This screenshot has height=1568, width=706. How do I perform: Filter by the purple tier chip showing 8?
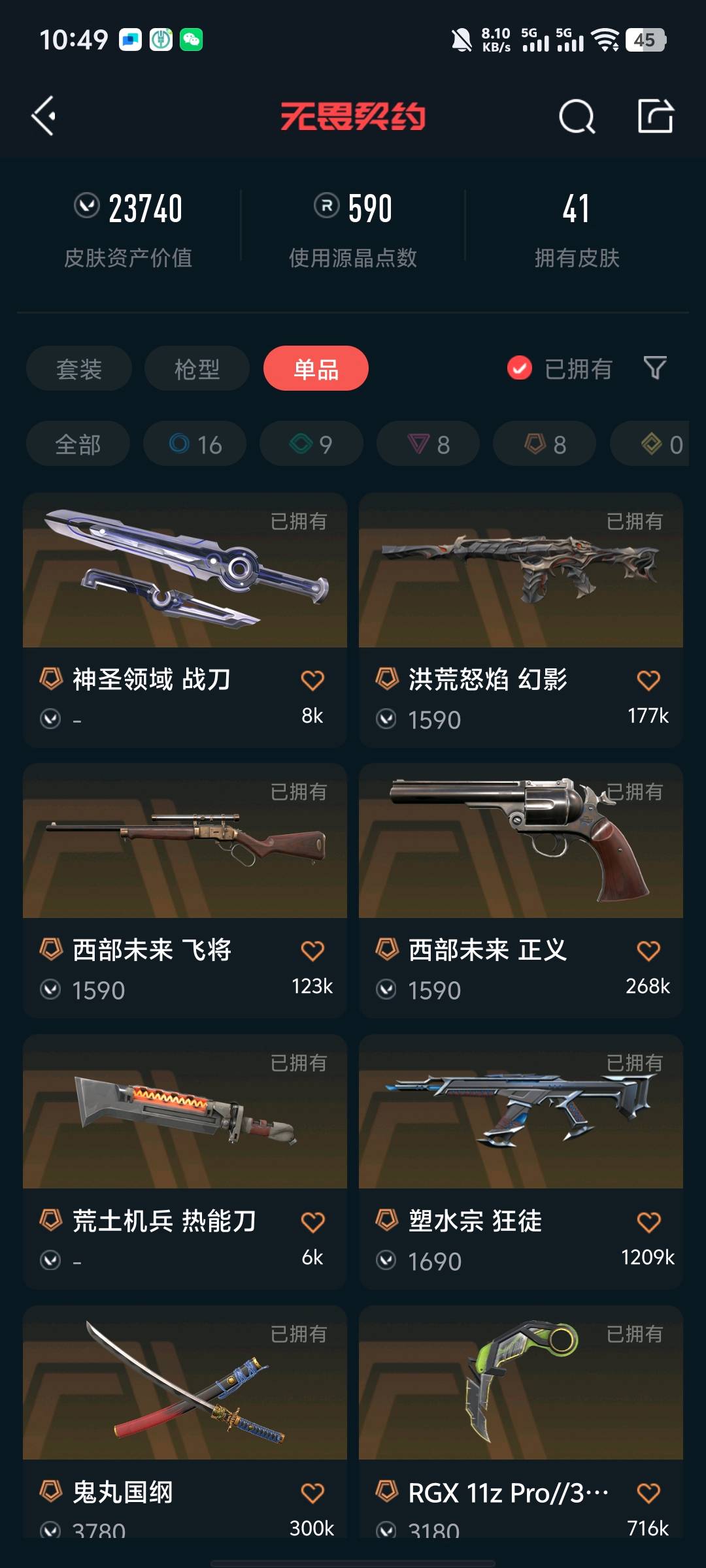click(x=428, y=444)
